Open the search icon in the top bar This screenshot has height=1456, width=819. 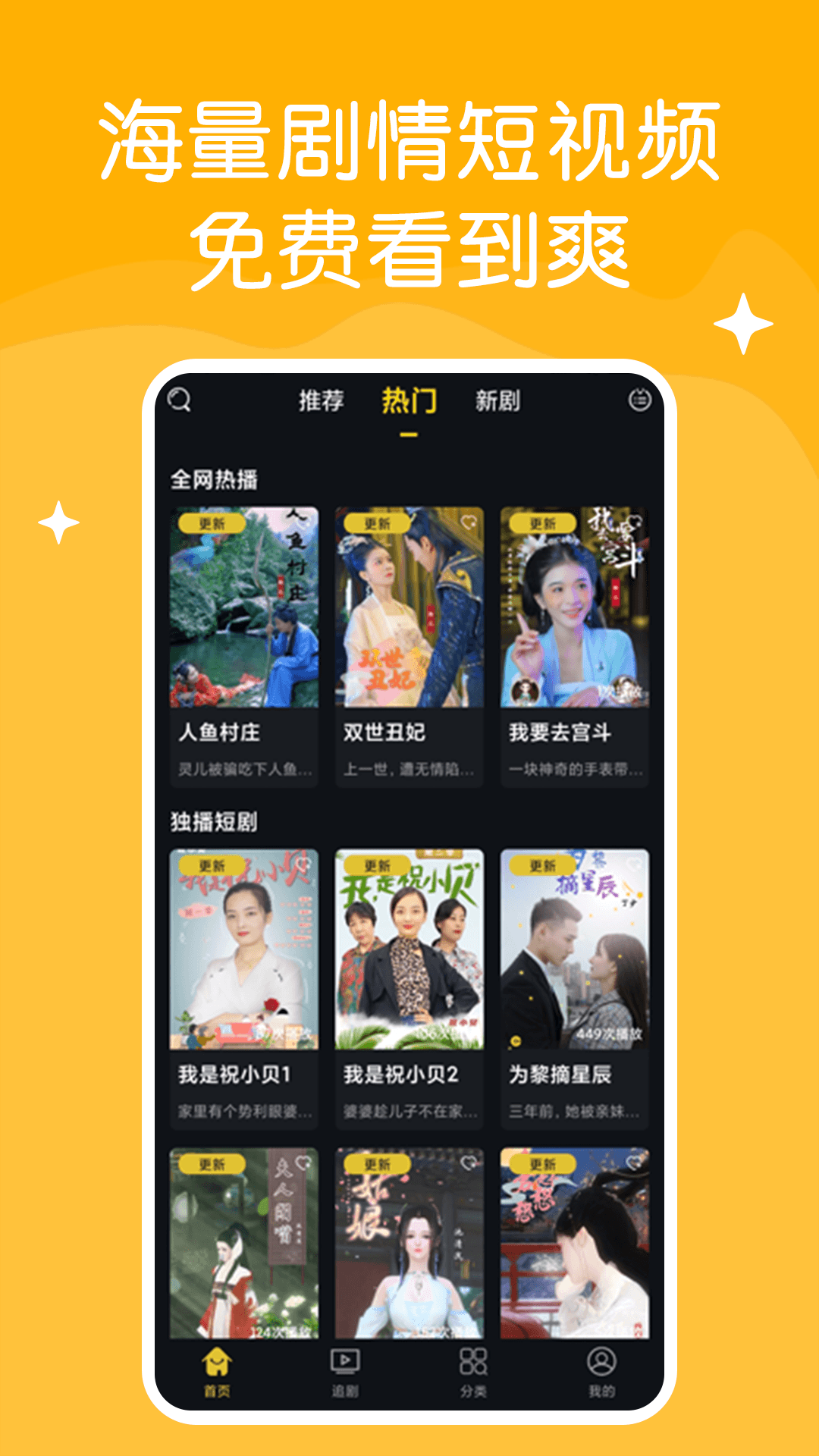click(x=179, y=403)
